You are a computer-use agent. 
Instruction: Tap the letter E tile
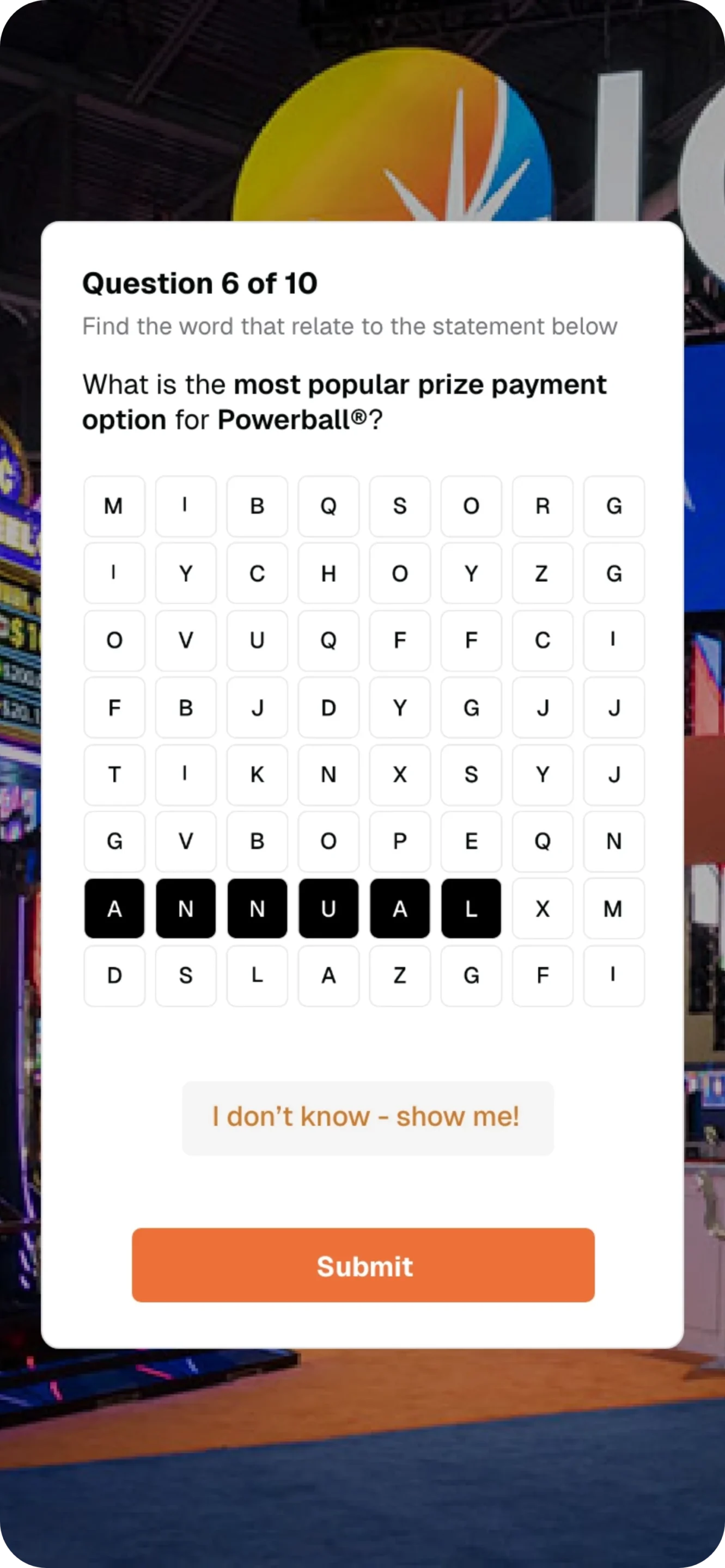pyautogui.click(x=471, y=841)
